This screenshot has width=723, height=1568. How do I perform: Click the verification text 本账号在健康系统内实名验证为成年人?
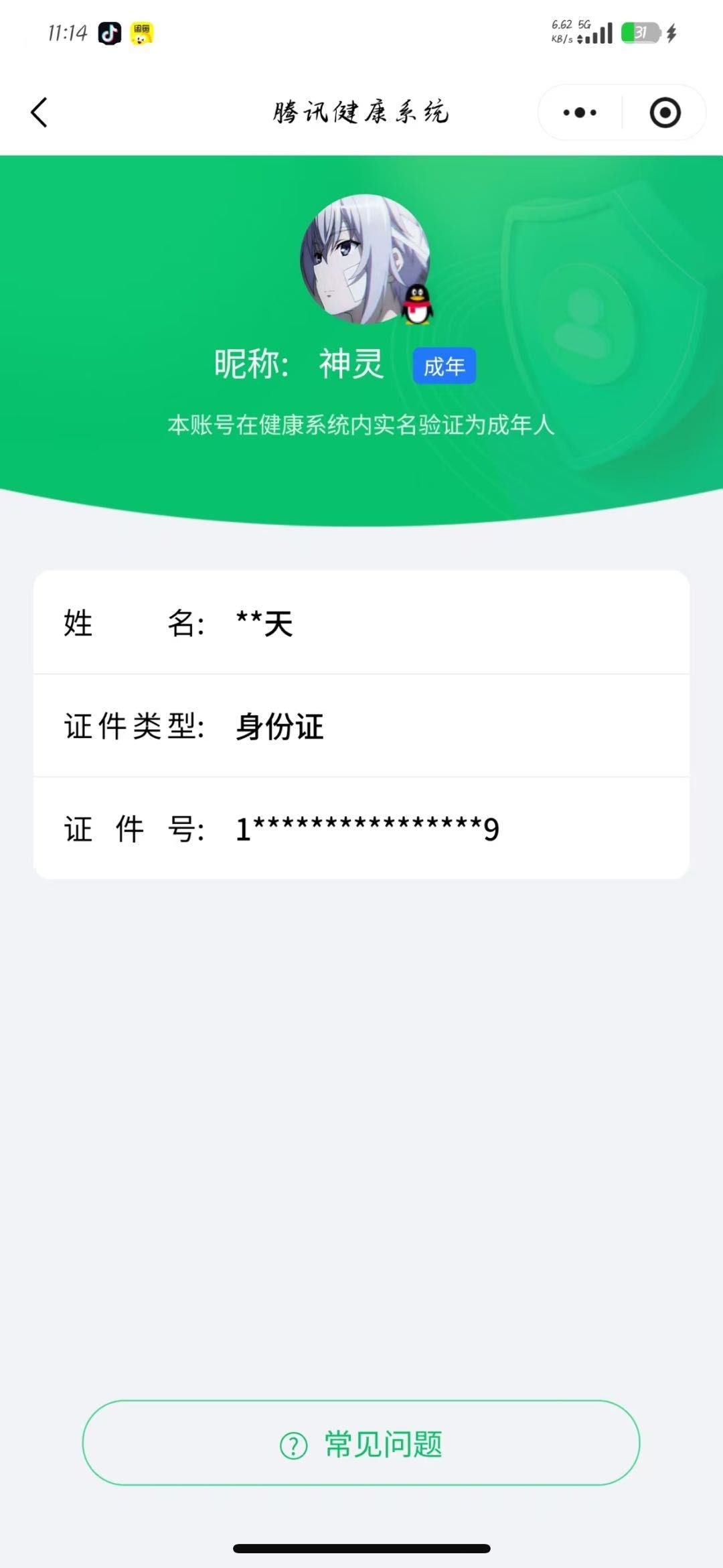pos(361,426)
